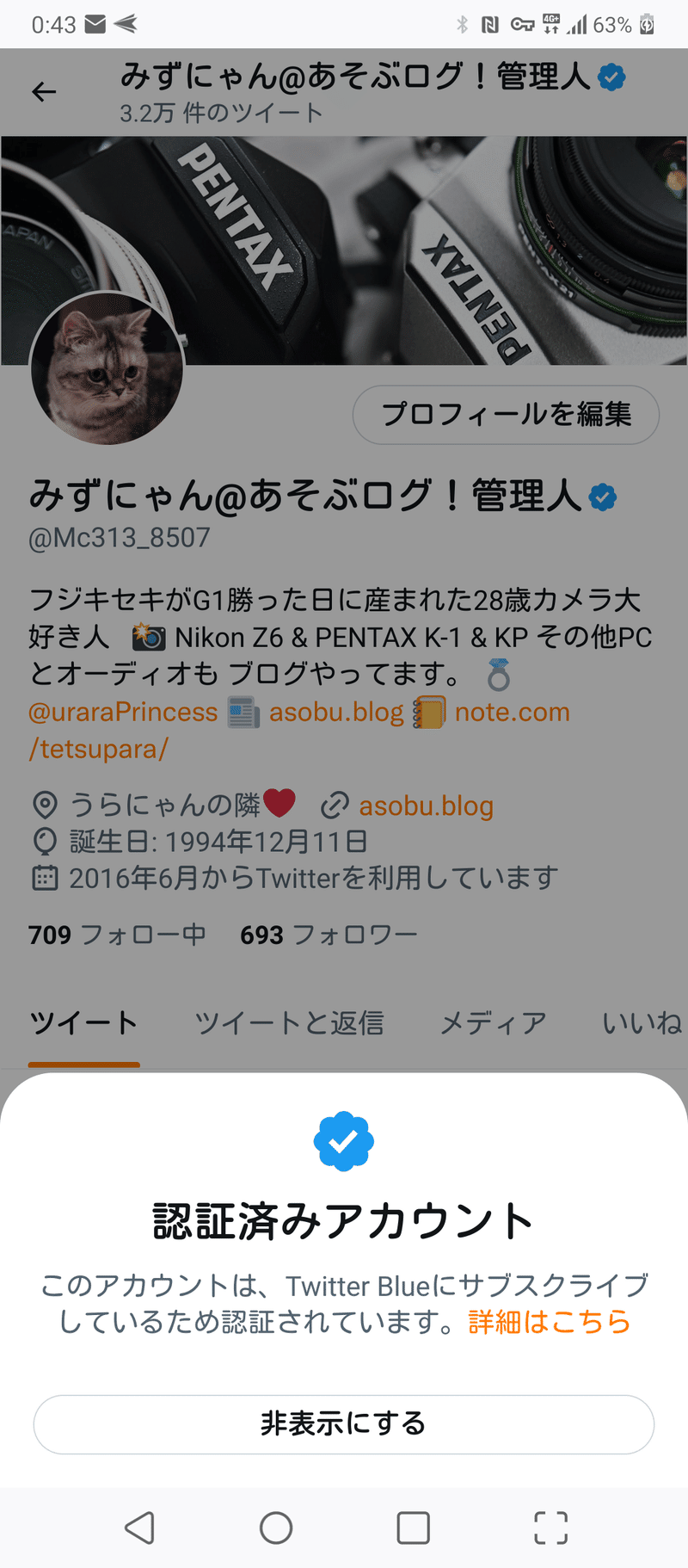Open recent apps from navigation bar

tap(413, 1528)
